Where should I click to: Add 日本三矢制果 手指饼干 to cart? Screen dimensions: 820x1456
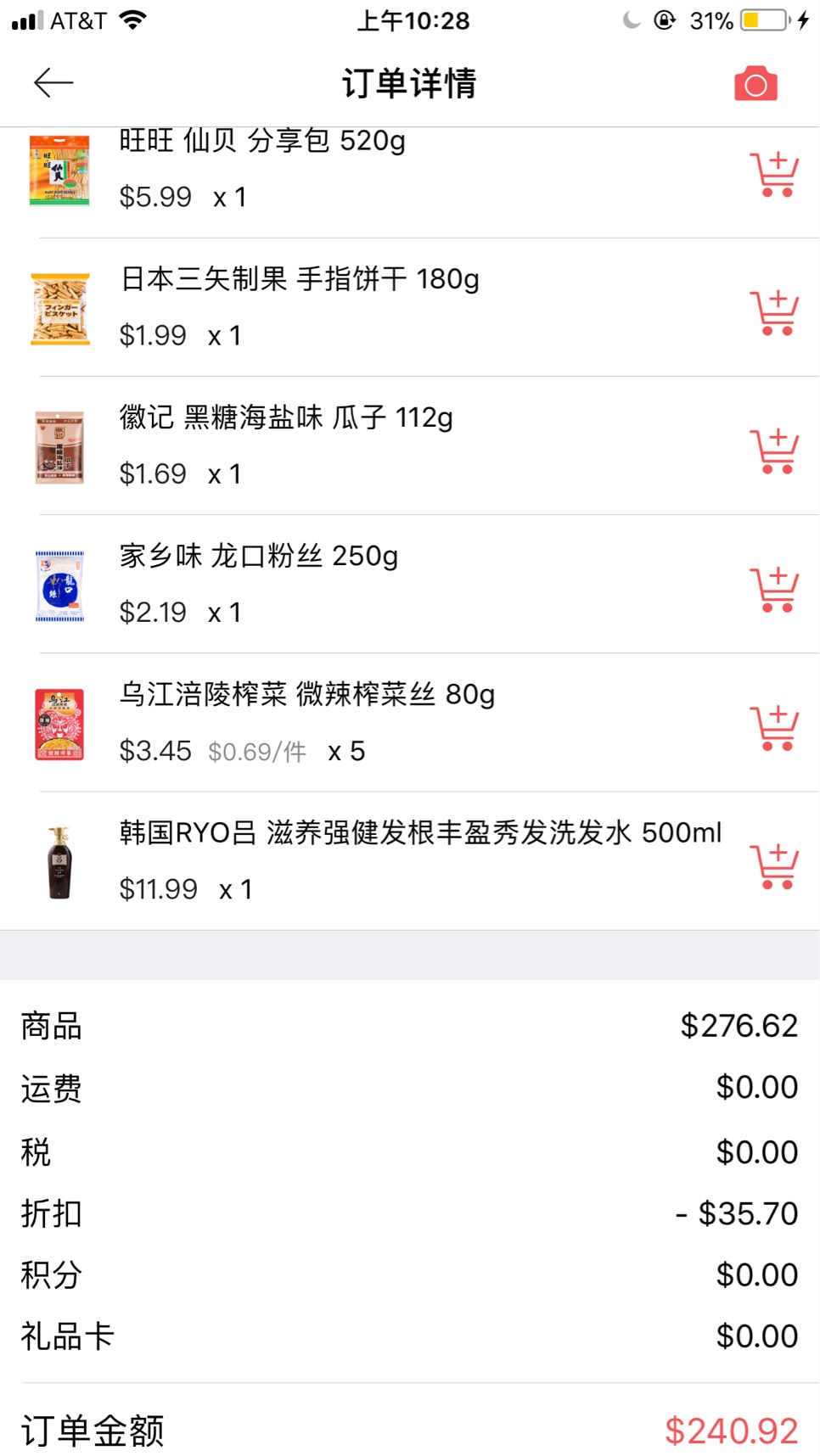pyautogui.click(x=773, y=313)
